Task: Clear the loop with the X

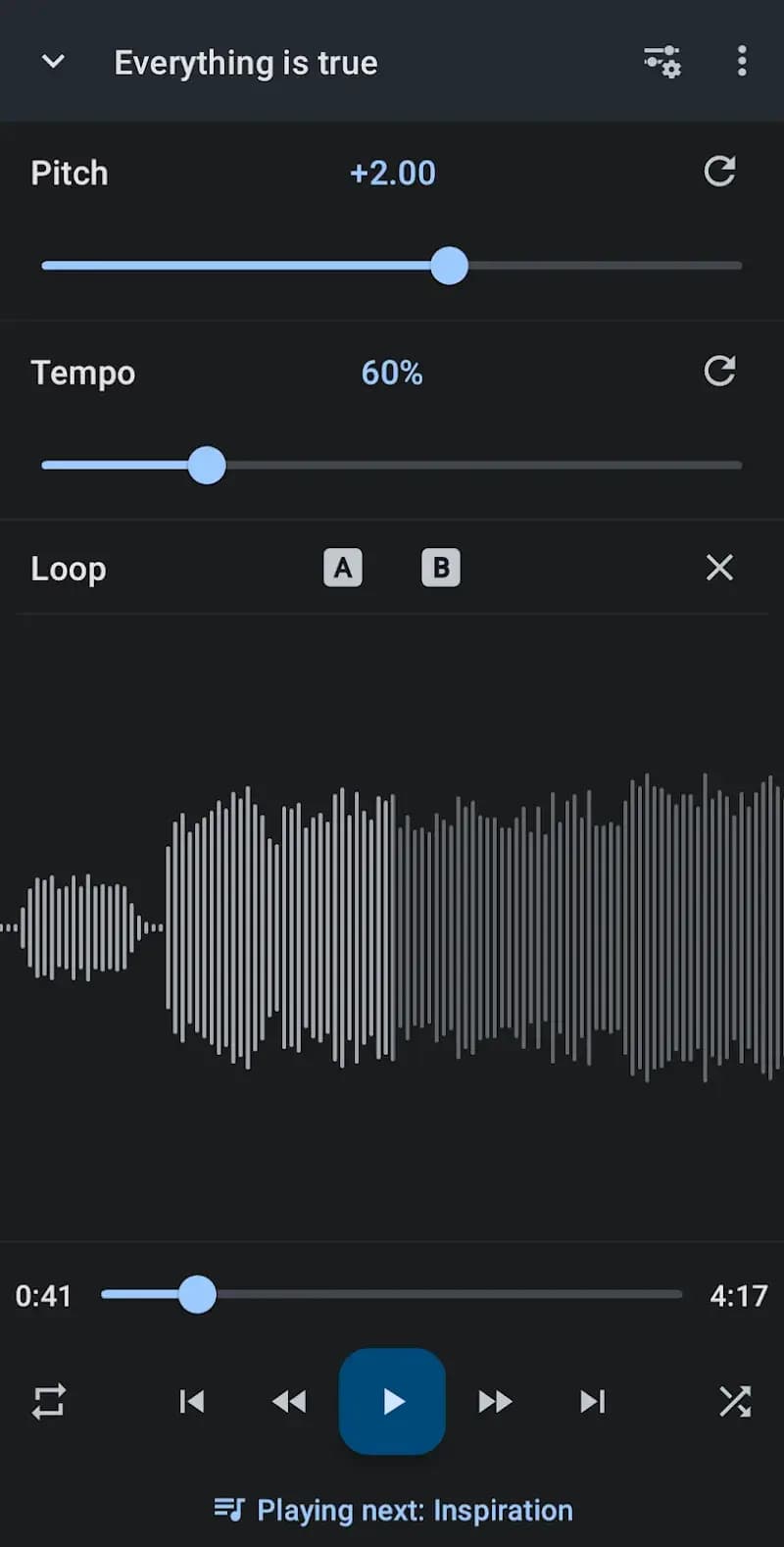Action: coord(719,568)
